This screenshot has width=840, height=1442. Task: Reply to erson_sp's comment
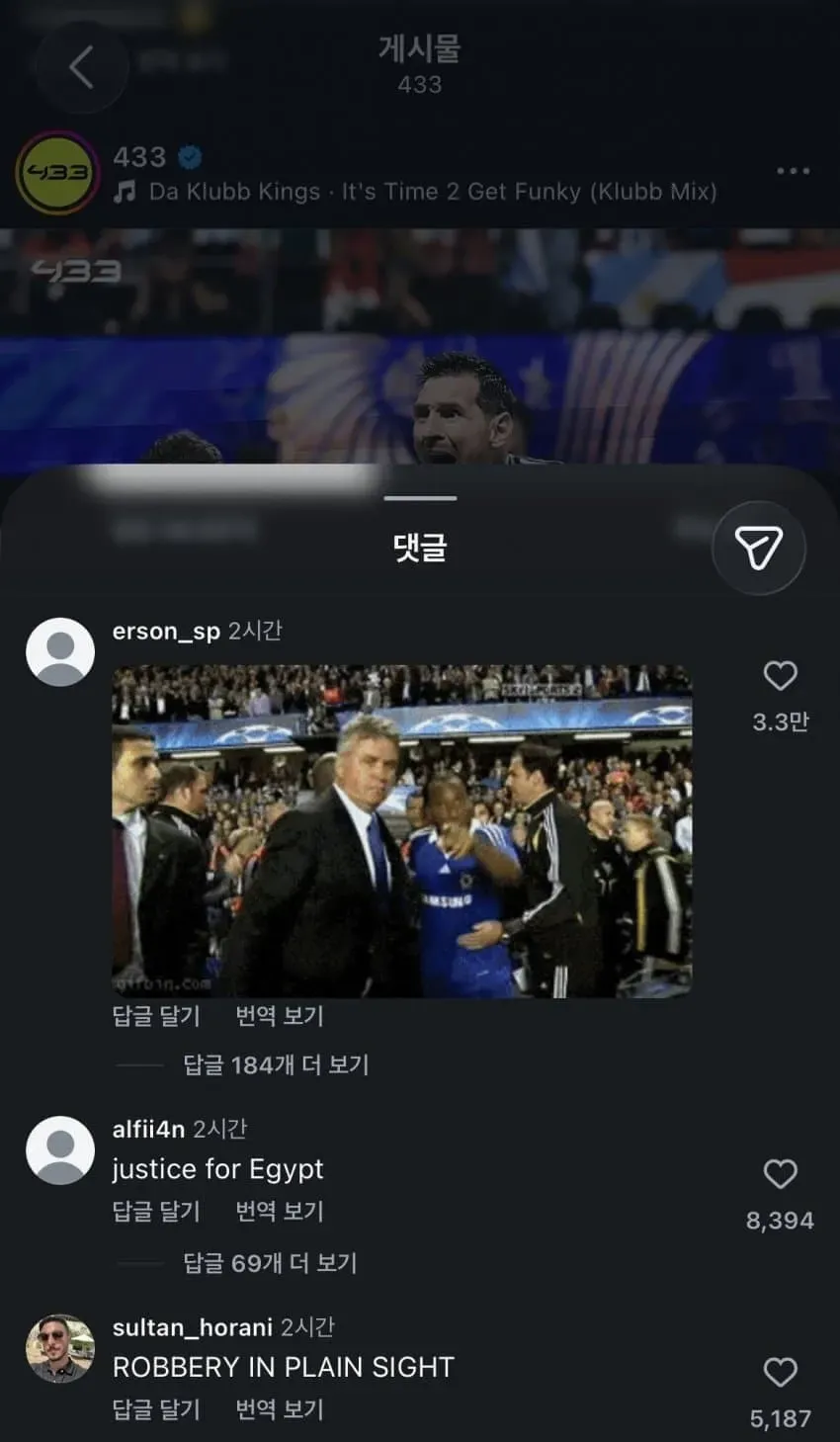pyautogui.click(x=156, y=1016)
